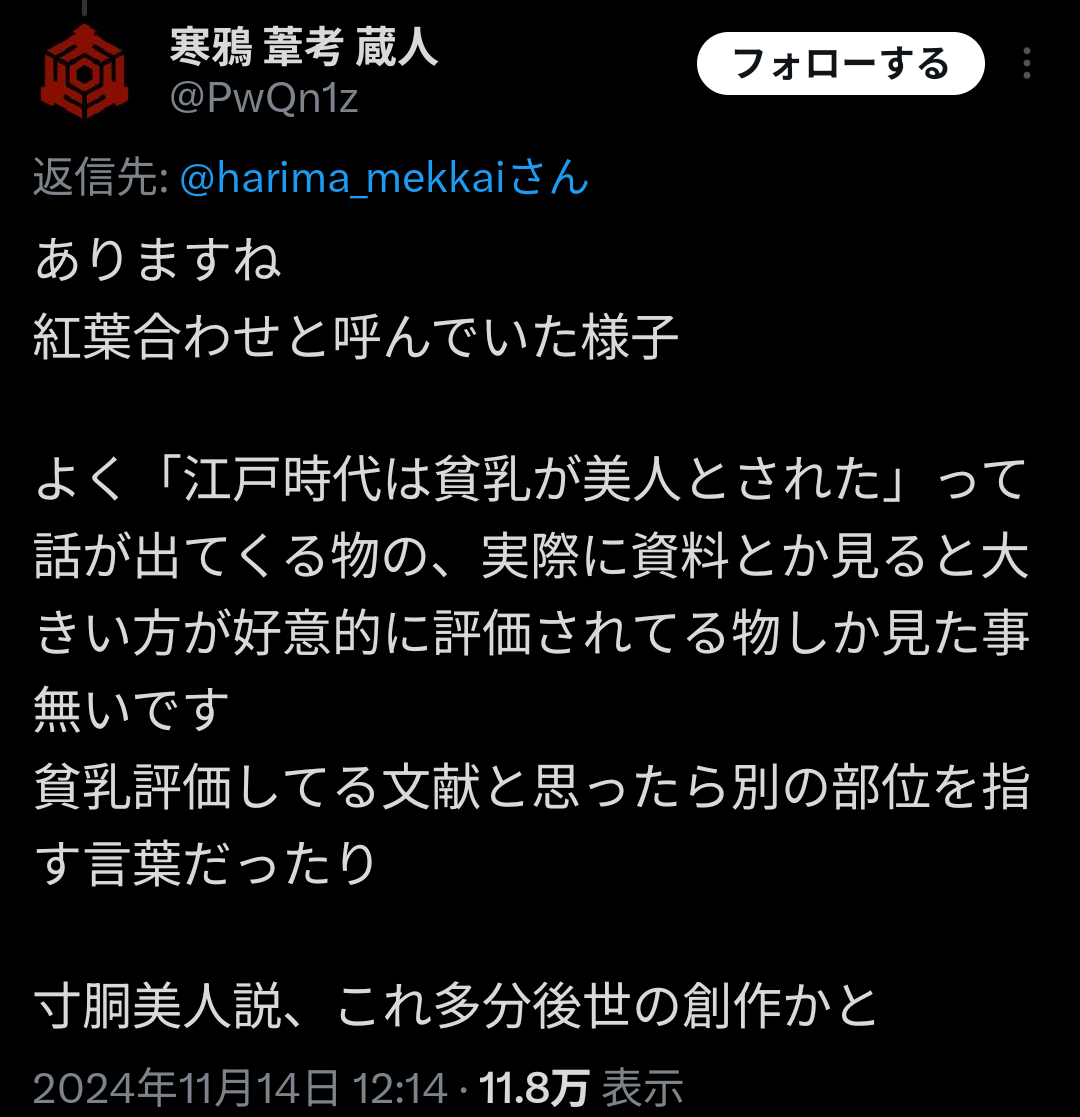Open the author's red profile avatar

[85, 72]
